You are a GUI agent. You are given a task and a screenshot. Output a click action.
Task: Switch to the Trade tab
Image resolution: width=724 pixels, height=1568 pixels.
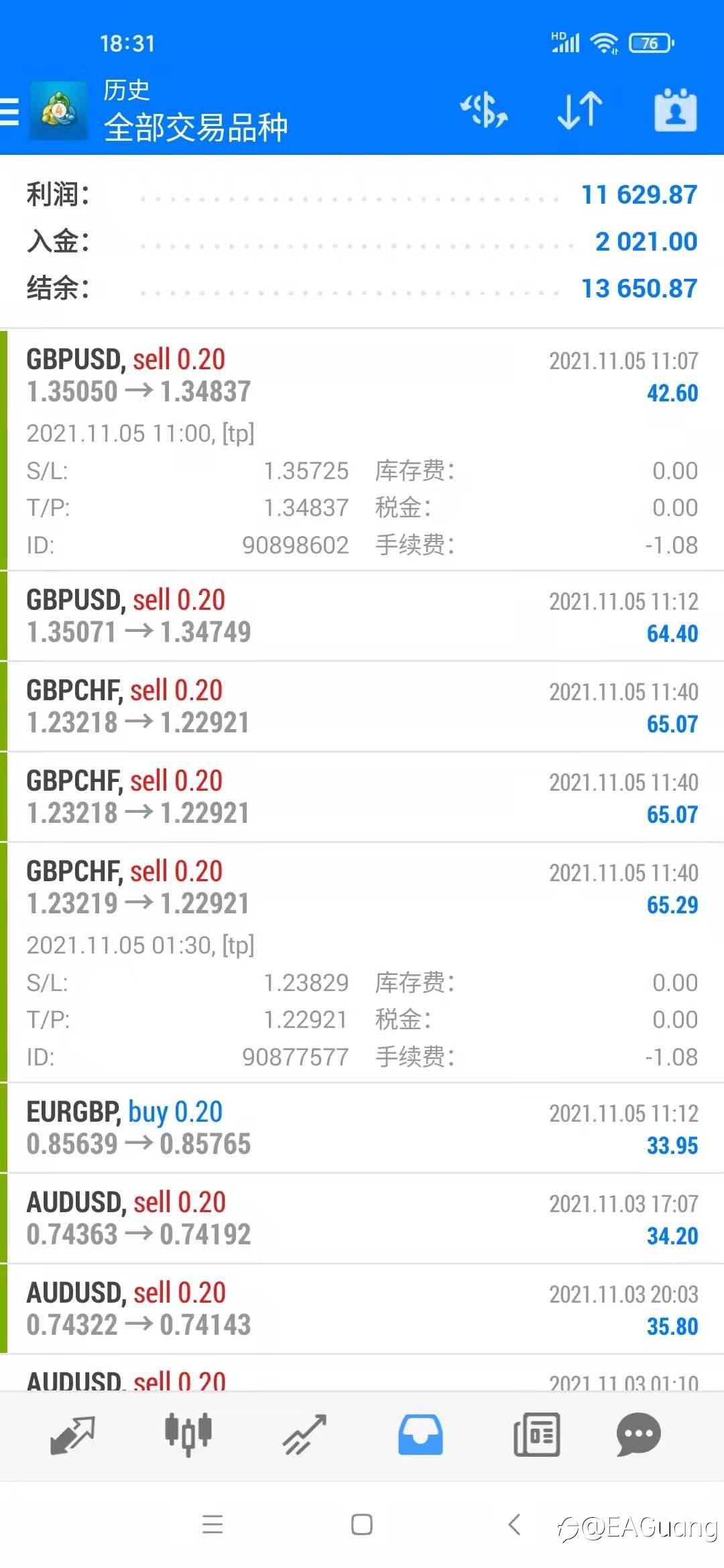click(x=304, y=1435)
